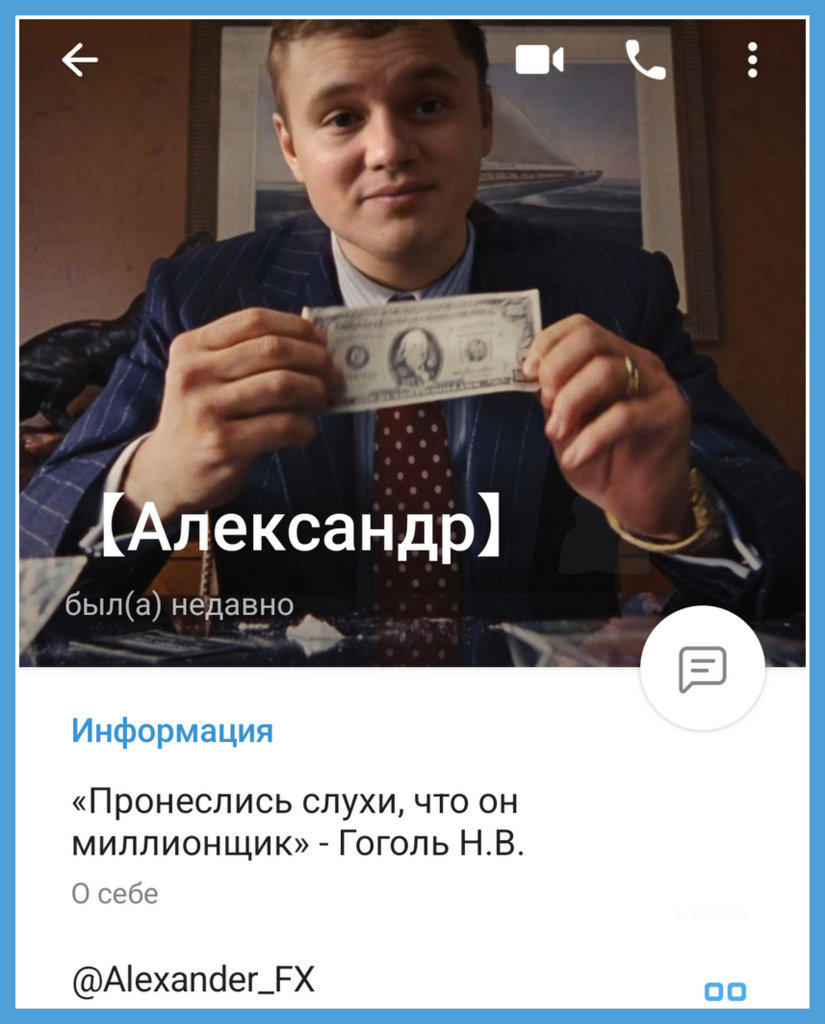Open the QR code icon beside username
Image resolution: width=825 pixels, height=1024 pixels.
(x=725, y=991)
